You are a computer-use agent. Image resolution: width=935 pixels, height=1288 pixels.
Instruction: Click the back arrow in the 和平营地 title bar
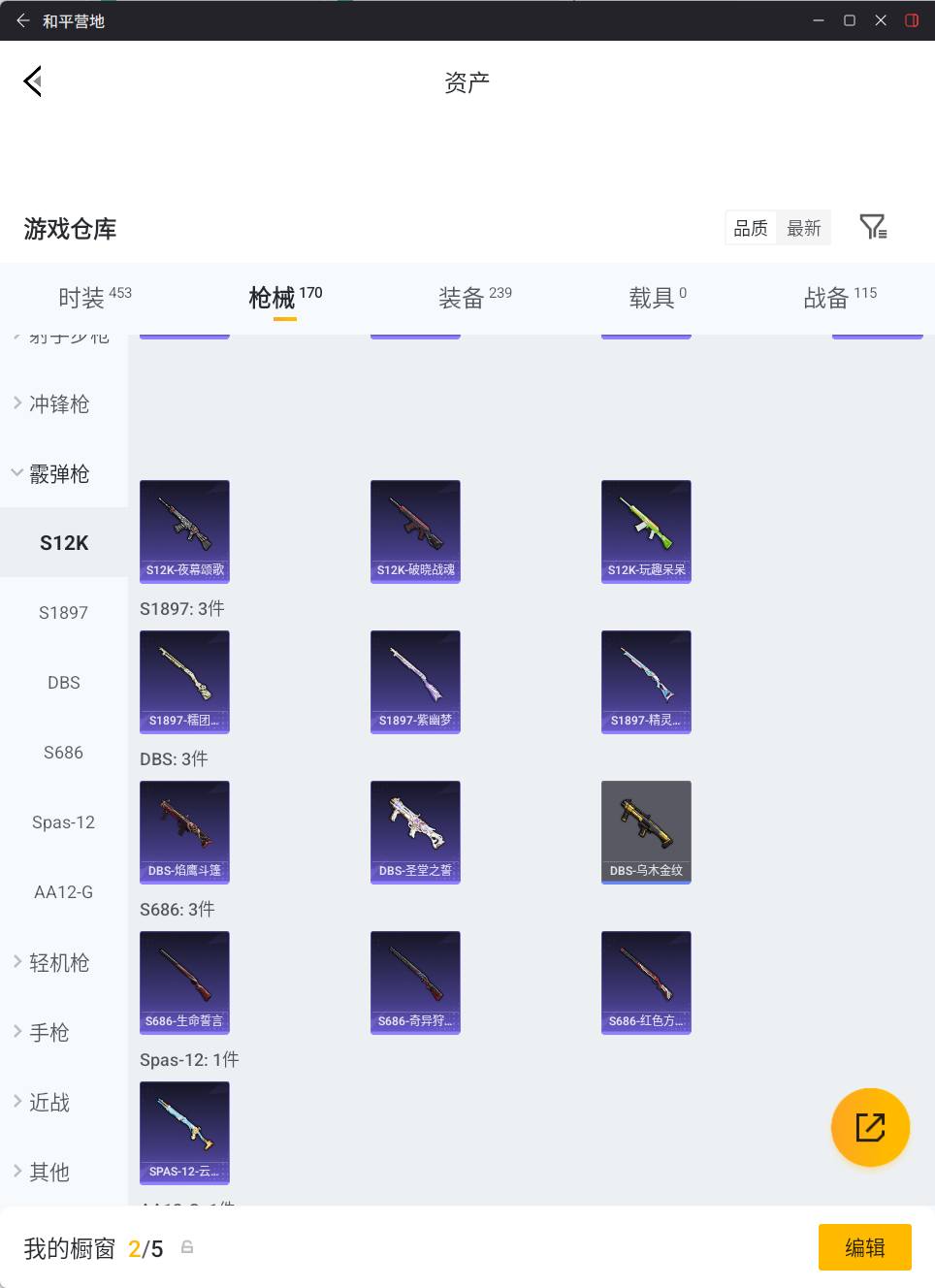tap(22, 20)
